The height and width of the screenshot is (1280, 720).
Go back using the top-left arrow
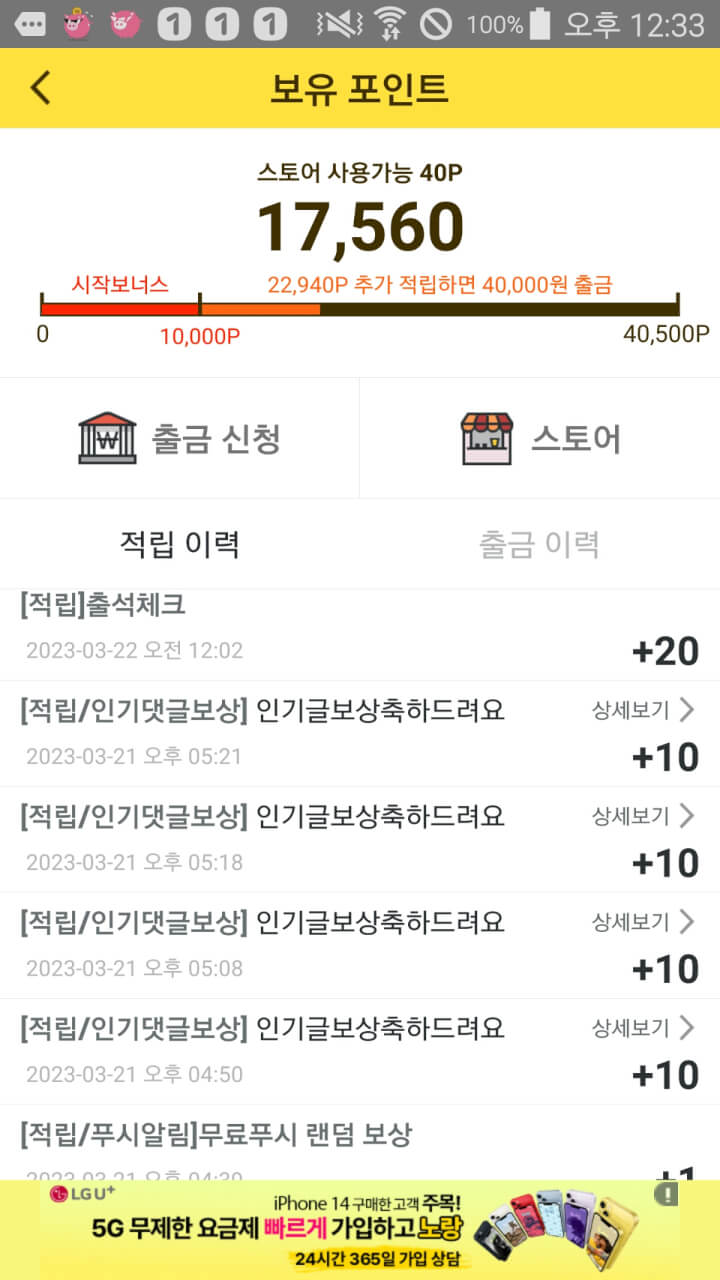coord(40,88)
